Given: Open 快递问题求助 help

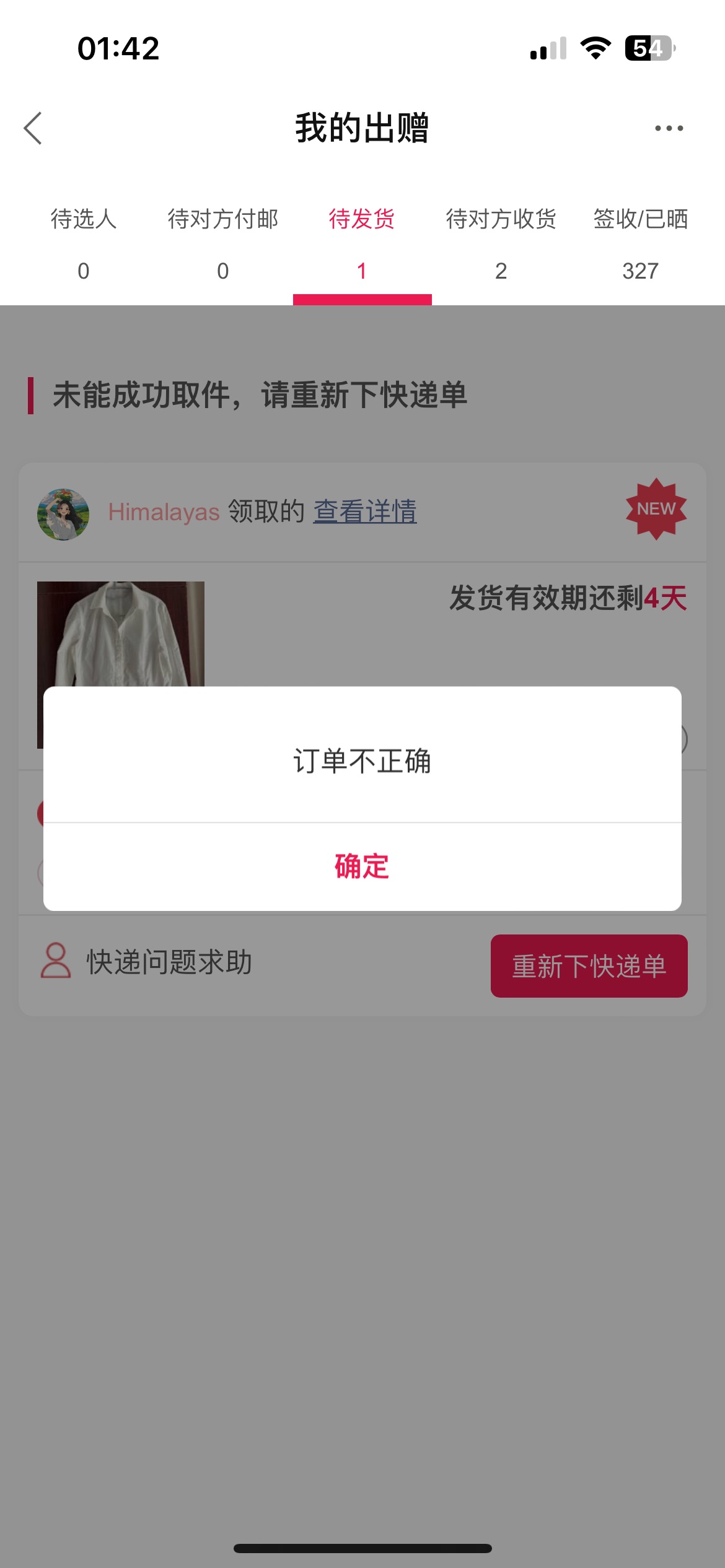Looking at the screenshot, I should pos(147,962).
